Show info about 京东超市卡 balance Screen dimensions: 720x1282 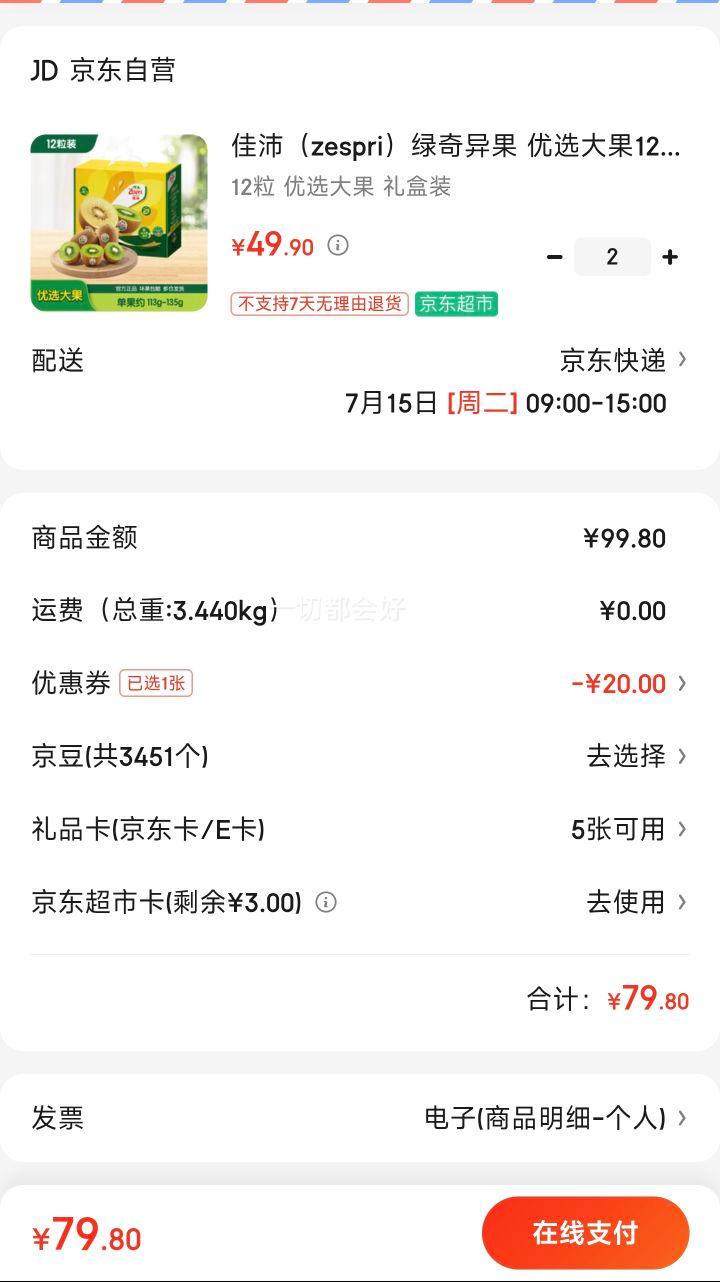click(x=326, y=902)
